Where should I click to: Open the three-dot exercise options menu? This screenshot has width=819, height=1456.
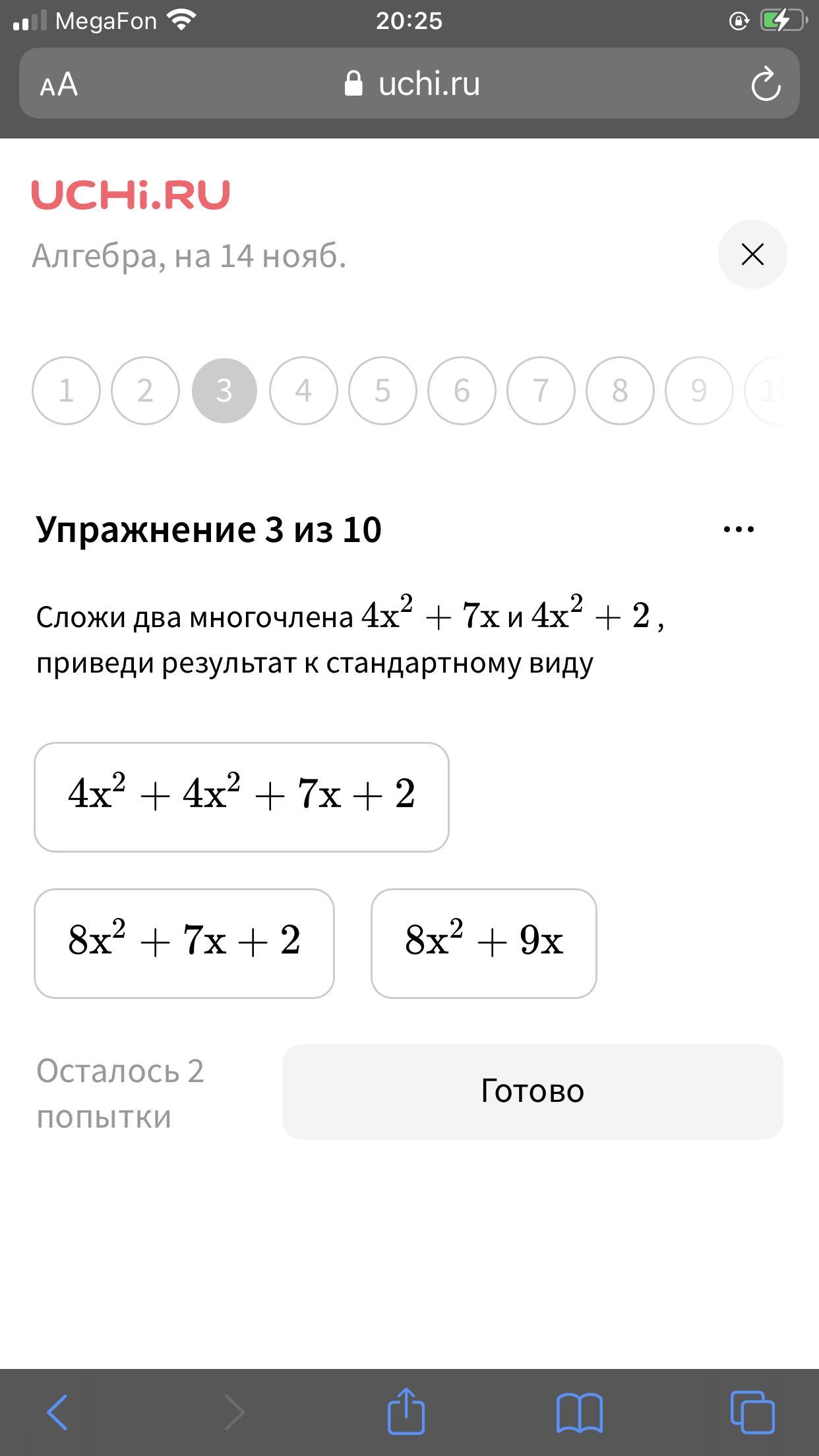pos(739,529)
